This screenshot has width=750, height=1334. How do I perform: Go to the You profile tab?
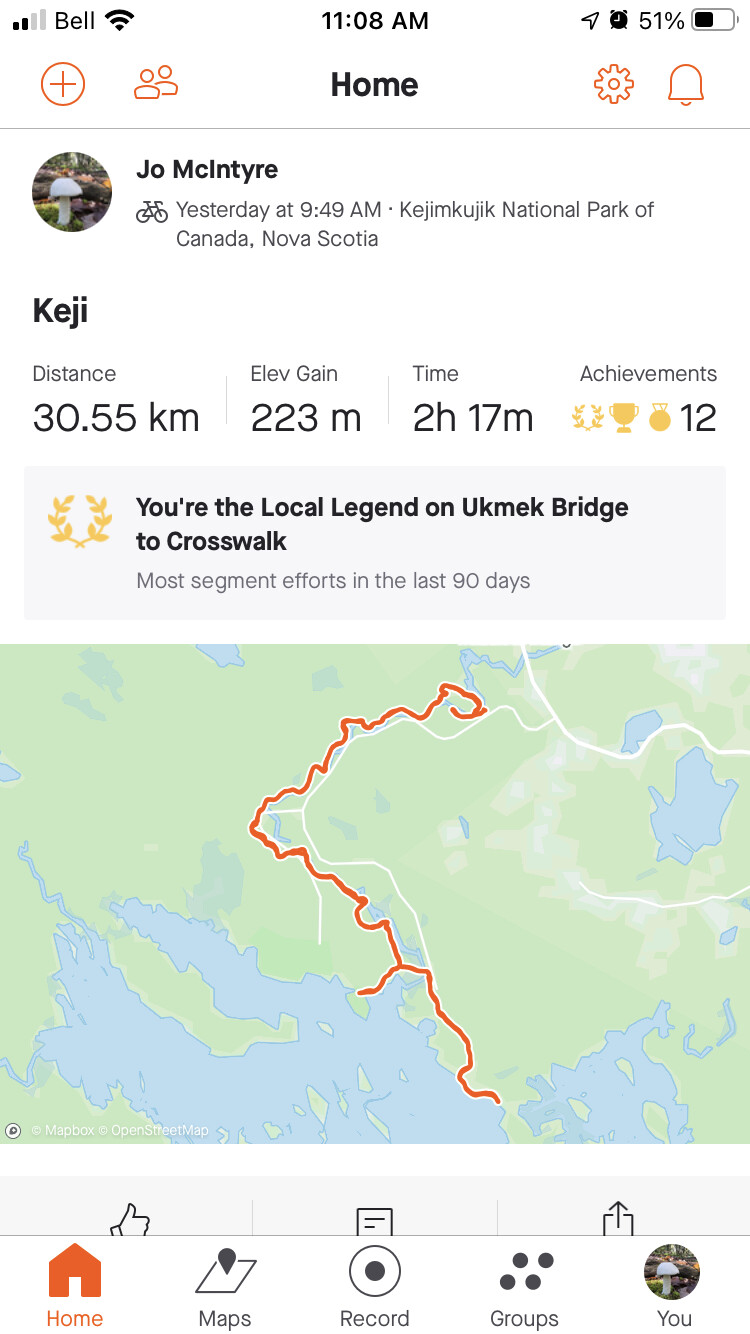point(673,1288)
